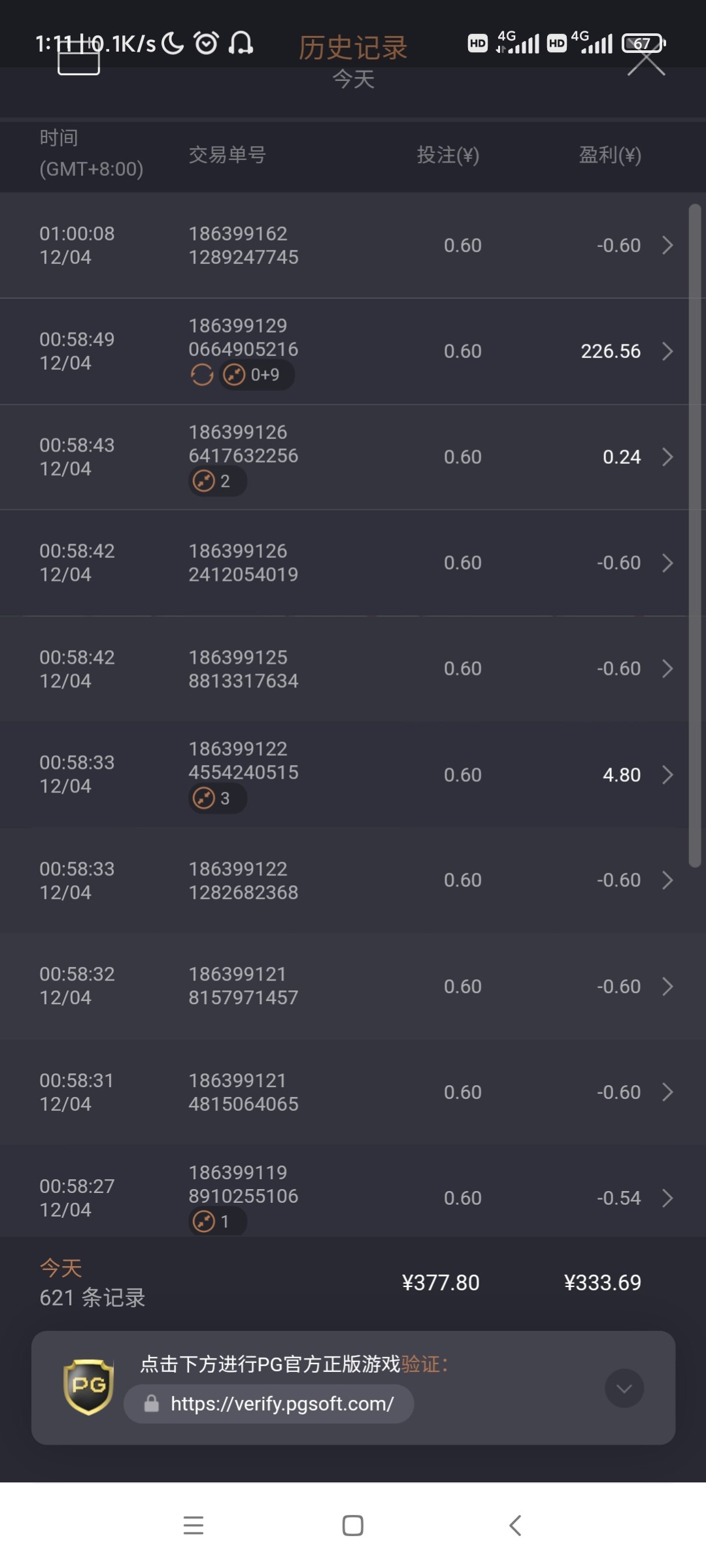The height and width of the screenshot is (1568, 706).
Task: Open the calendar date picker icon
Action: pyautogui.click(x=78, y=57)
